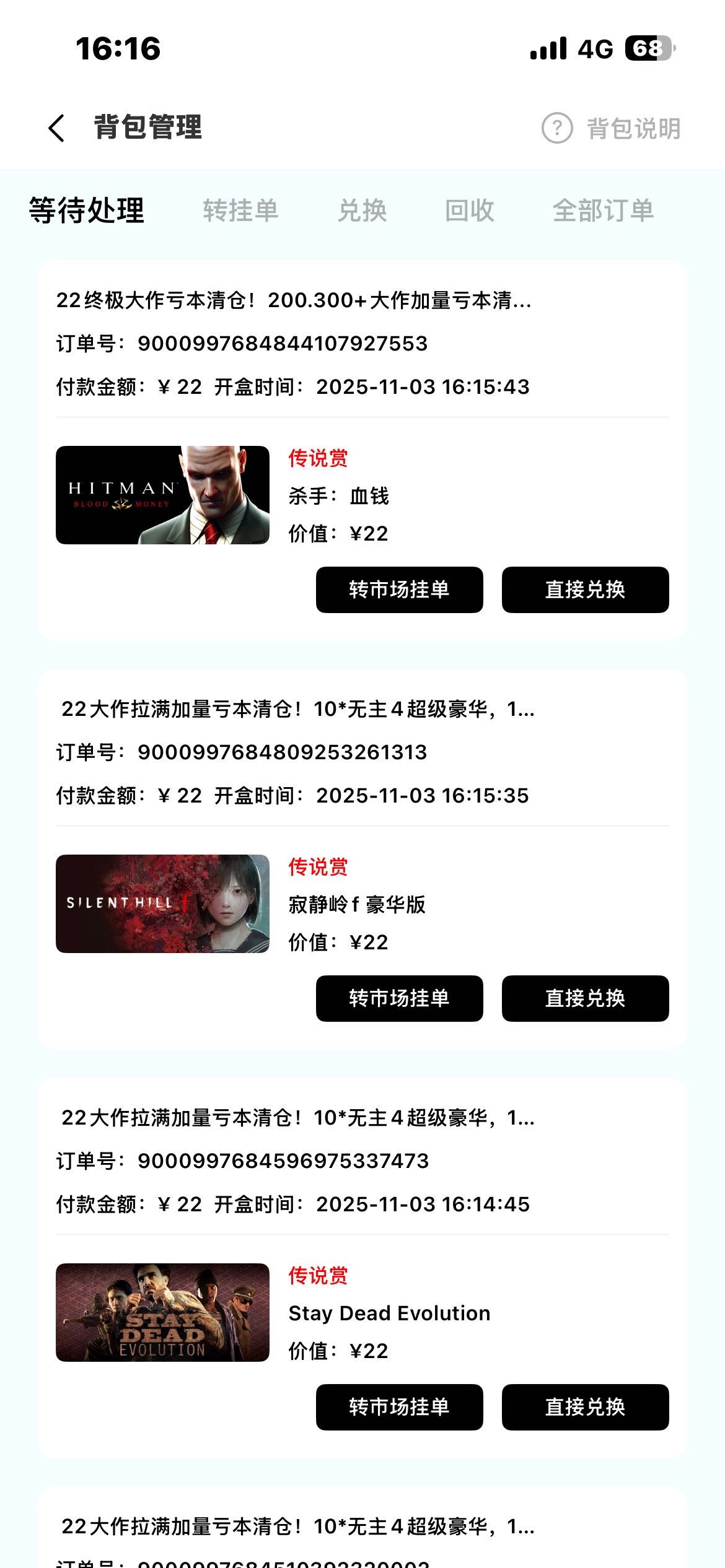Tap 直接兑换 for 杀手：血钱
The width and height of the screenshot is (725, 1568).
pyautogui.click(x=585, y=590)
